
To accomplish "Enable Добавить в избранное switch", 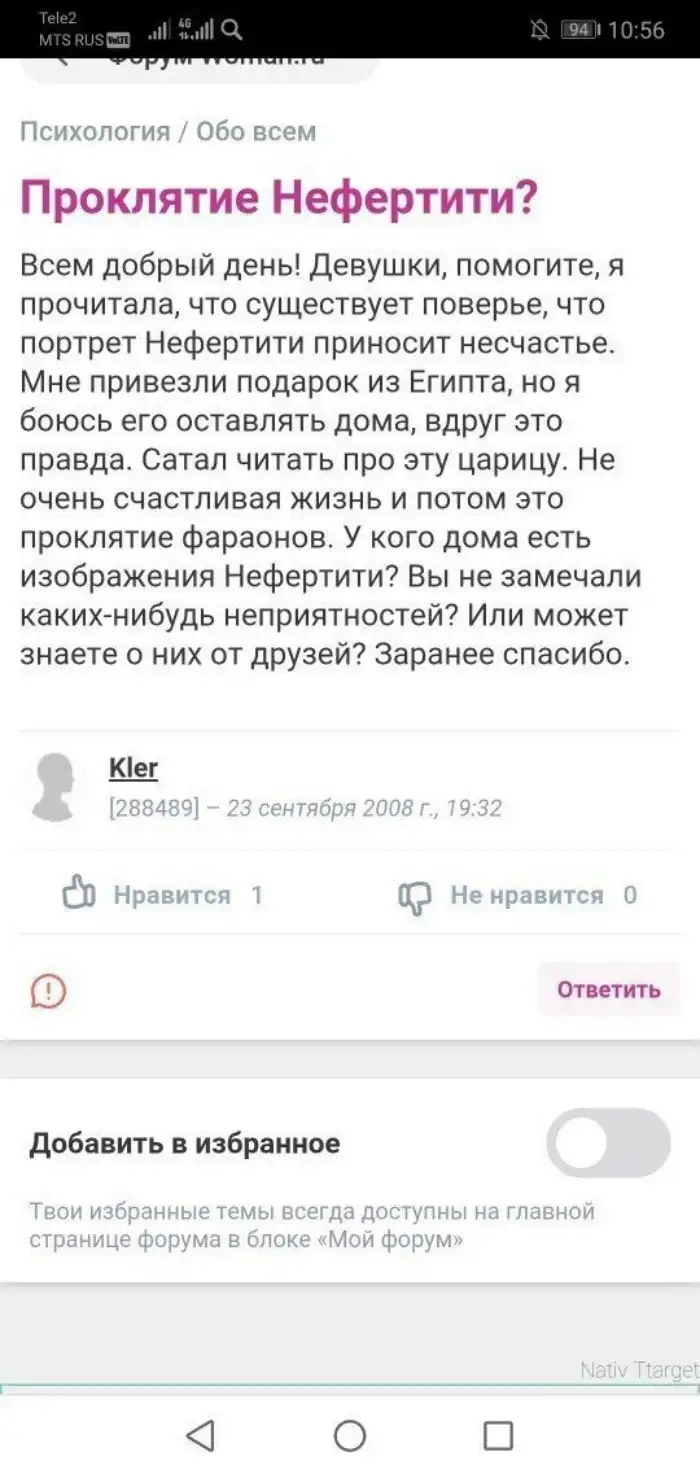I will 608,1143.
